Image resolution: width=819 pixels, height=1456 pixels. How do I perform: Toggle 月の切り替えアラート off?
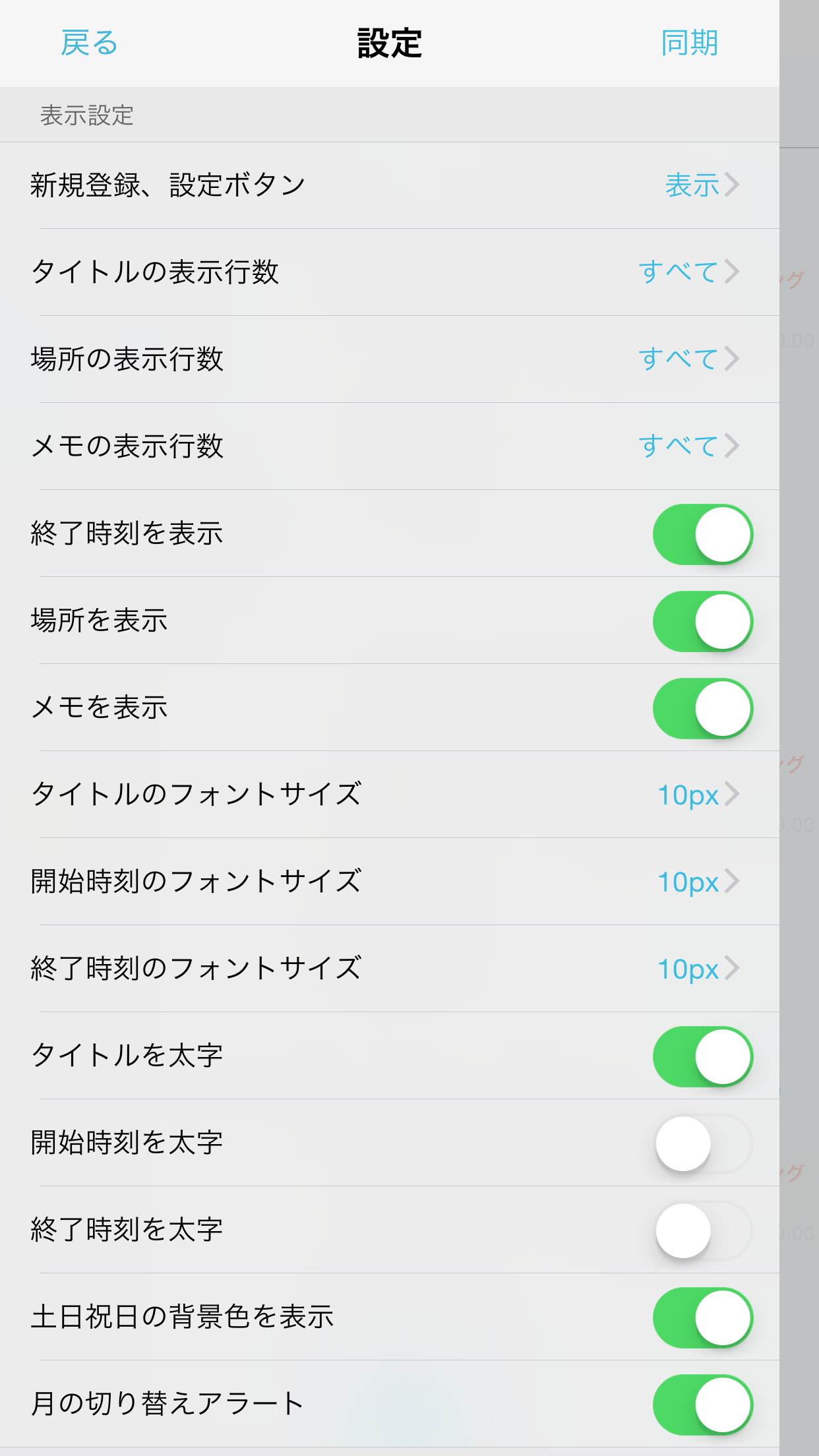701,1402
